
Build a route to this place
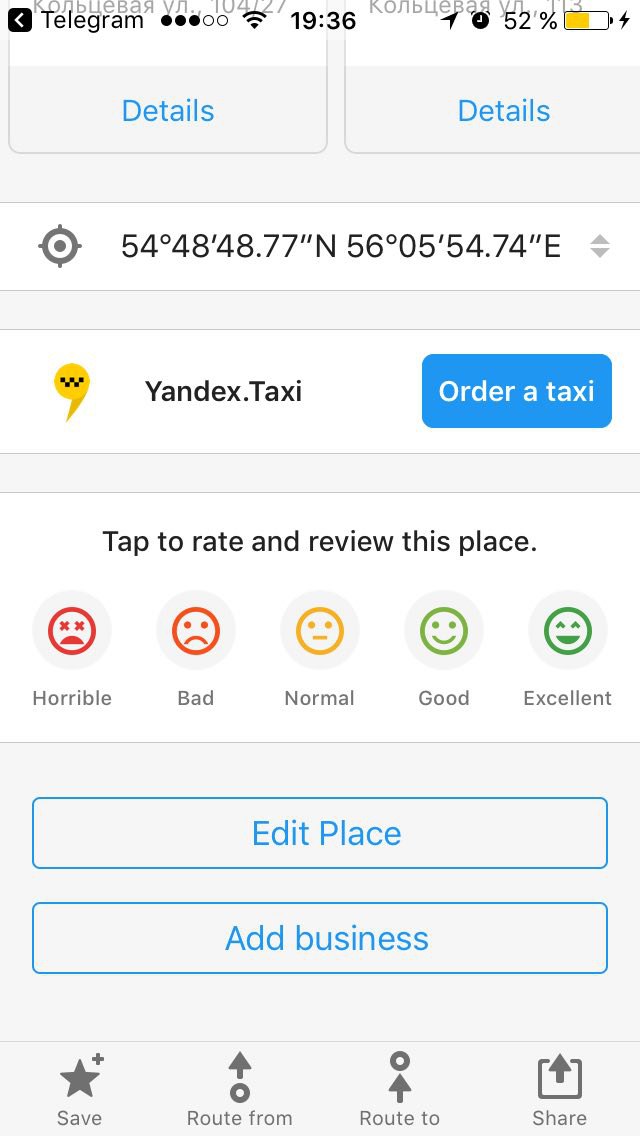(x=399, y=1089)
